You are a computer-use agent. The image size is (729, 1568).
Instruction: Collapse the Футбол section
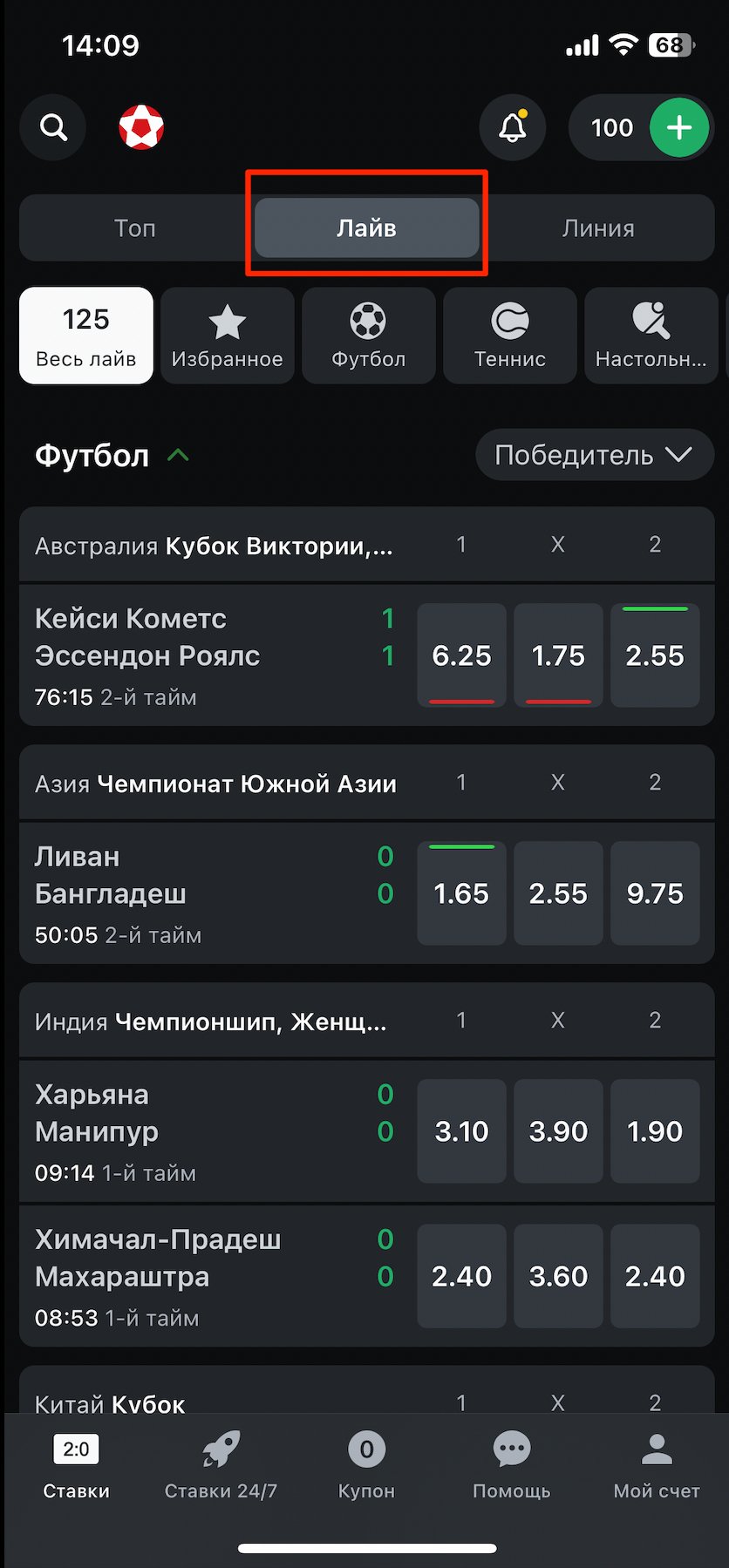click(178, 455)
